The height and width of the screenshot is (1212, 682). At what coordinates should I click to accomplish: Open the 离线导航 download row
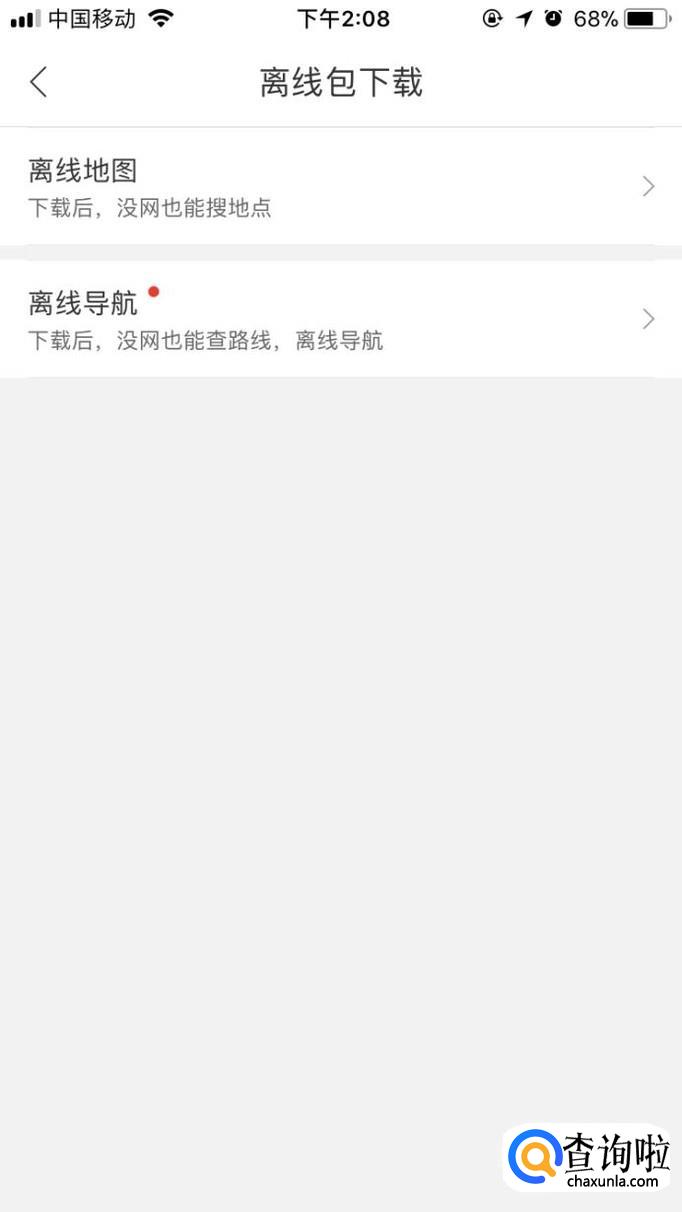(340, 319)
